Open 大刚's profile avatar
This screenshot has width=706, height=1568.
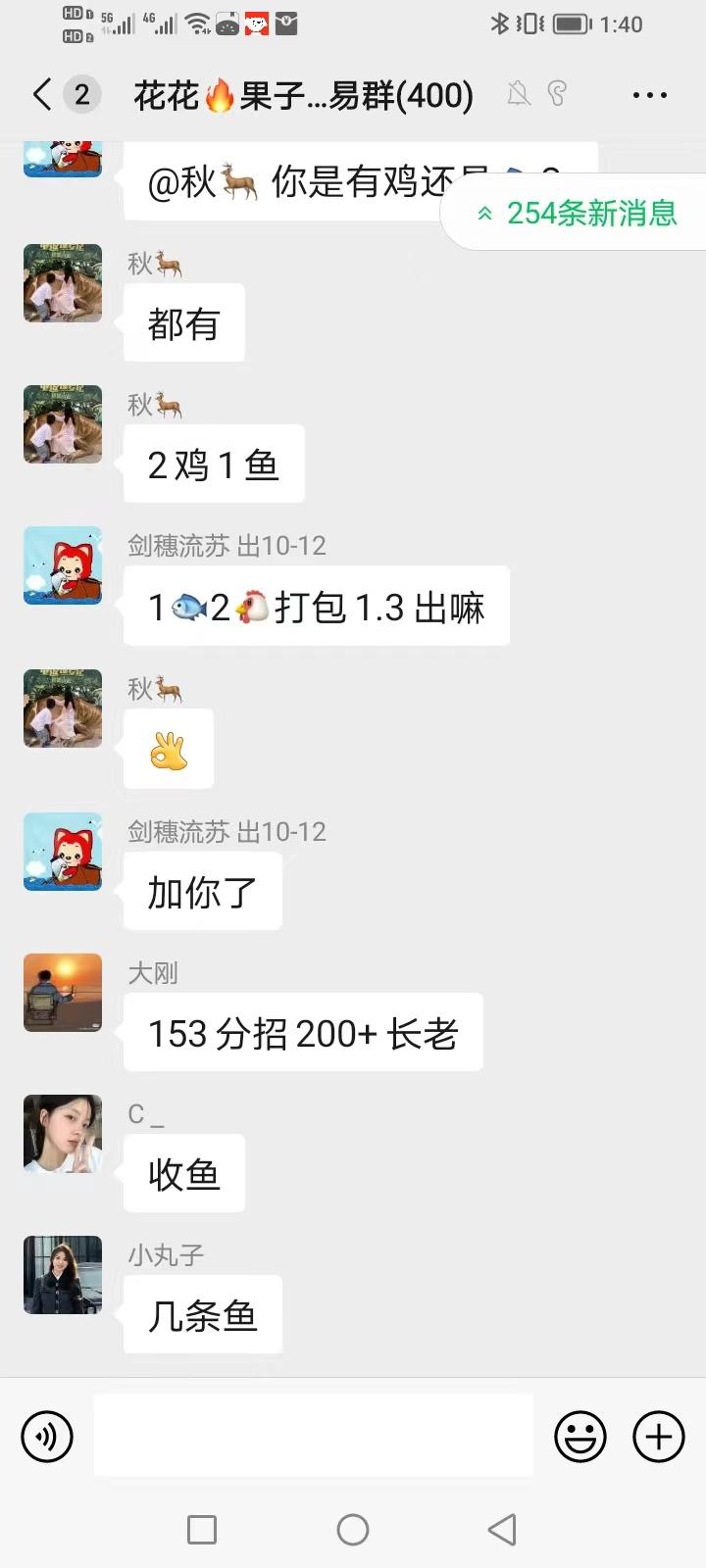tap(63, 993)
